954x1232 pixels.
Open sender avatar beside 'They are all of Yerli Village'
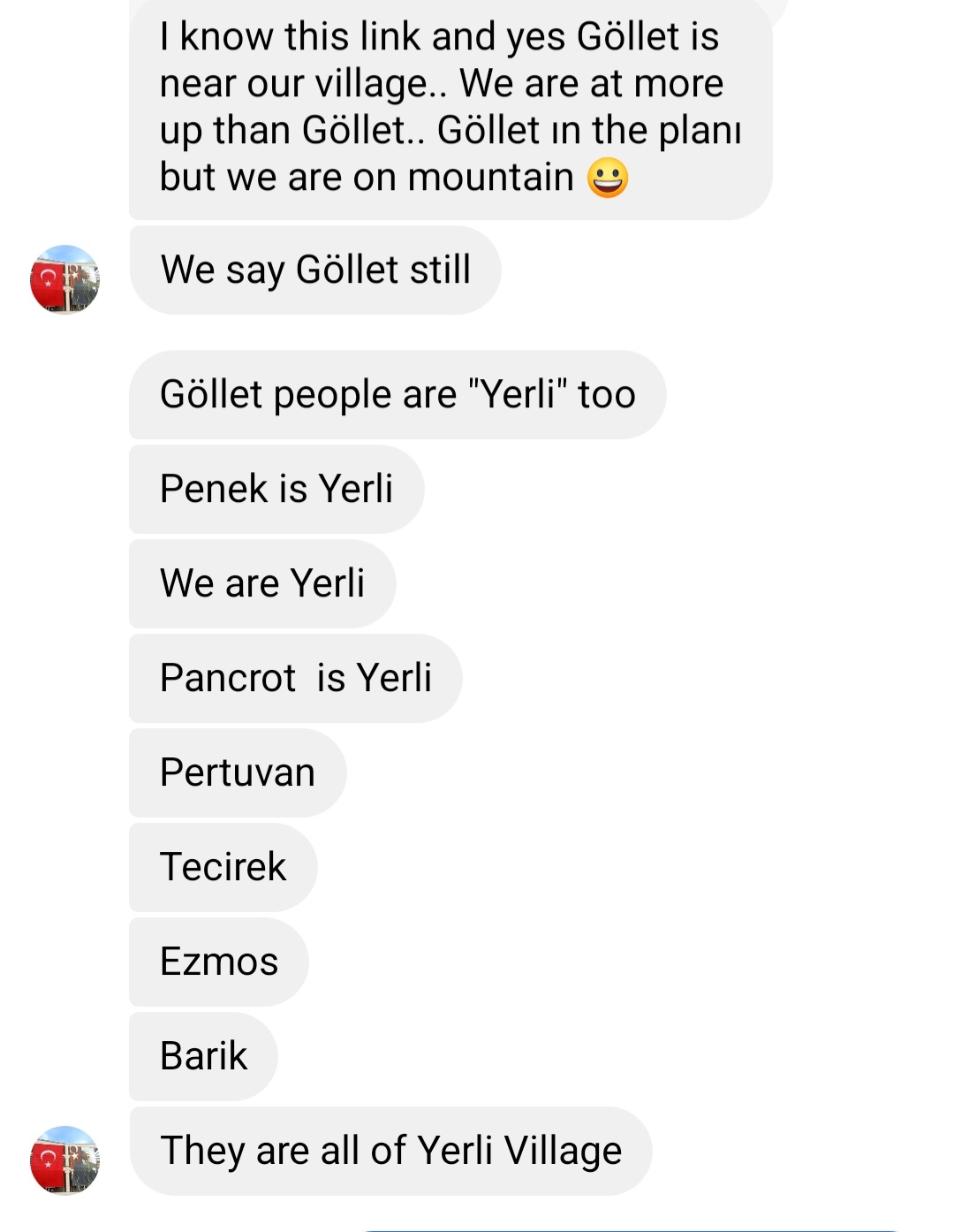click(64, 1160)
